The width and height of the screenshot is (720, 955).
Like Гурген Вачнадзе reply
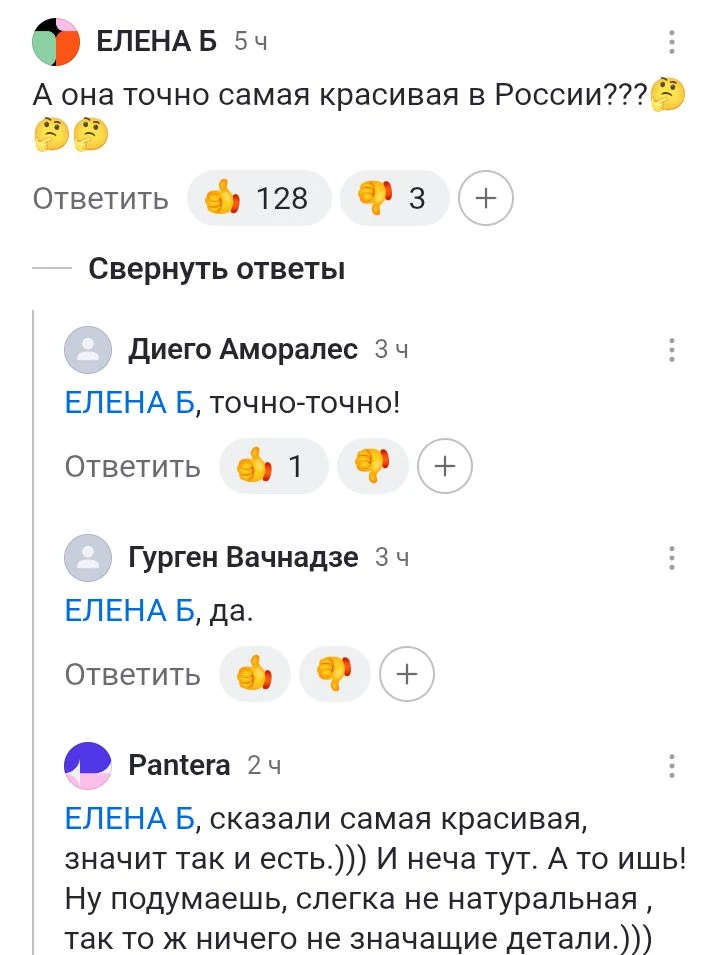click(x=254, y=674)
